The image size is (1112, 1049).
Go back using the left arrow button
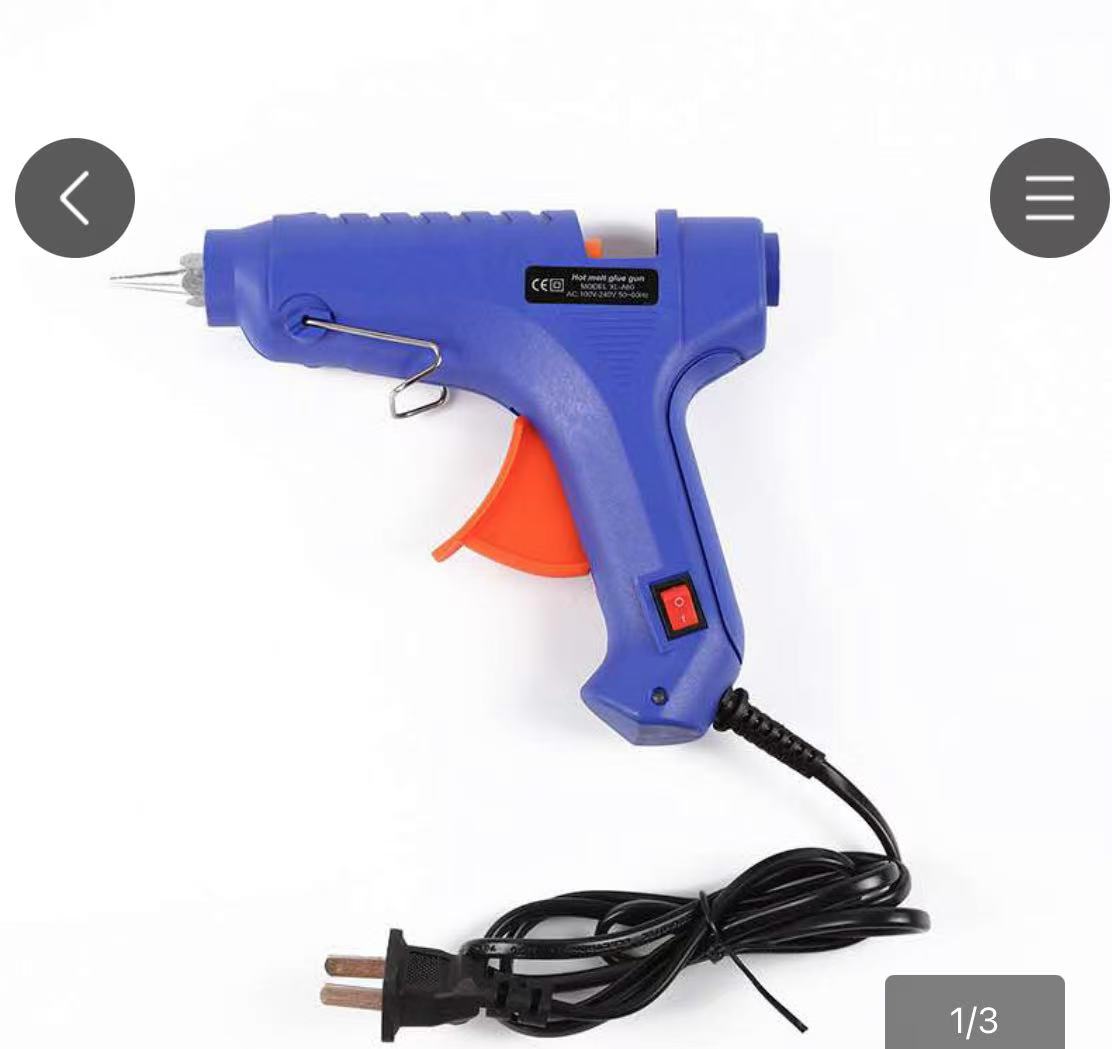pyautogui.click(x=74, y=198)
